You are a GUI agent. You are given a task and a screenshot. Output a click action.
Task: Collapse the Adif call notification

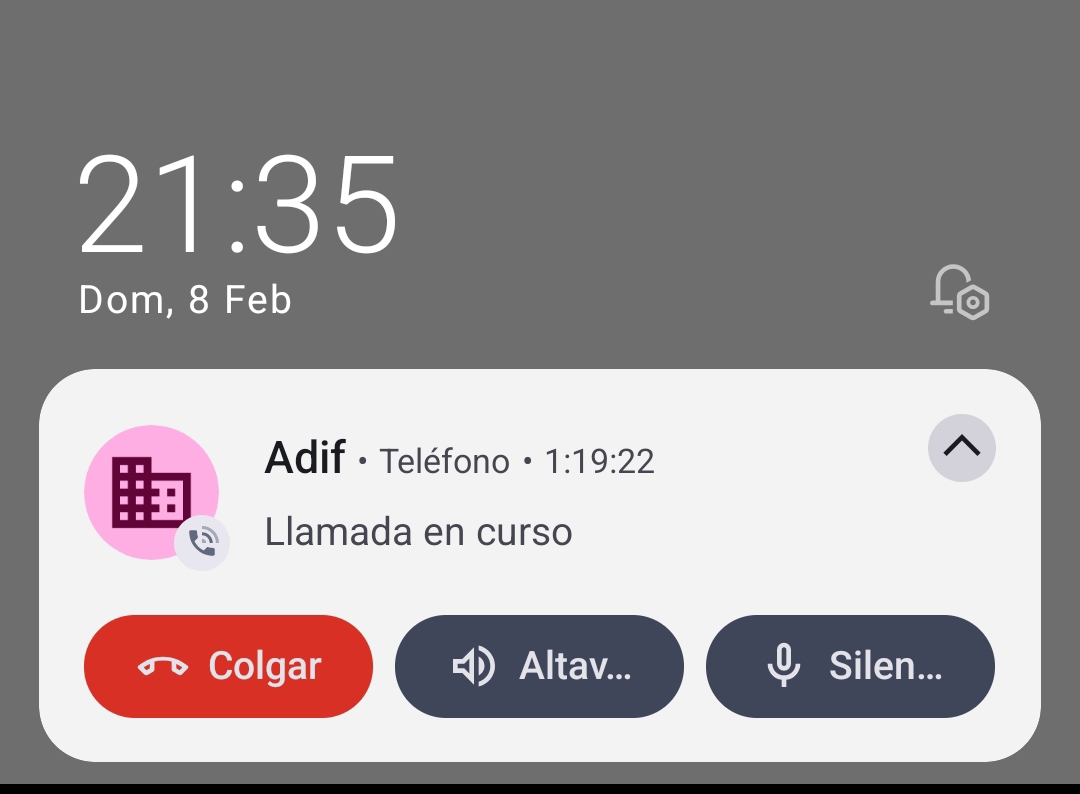pos(961,448)
